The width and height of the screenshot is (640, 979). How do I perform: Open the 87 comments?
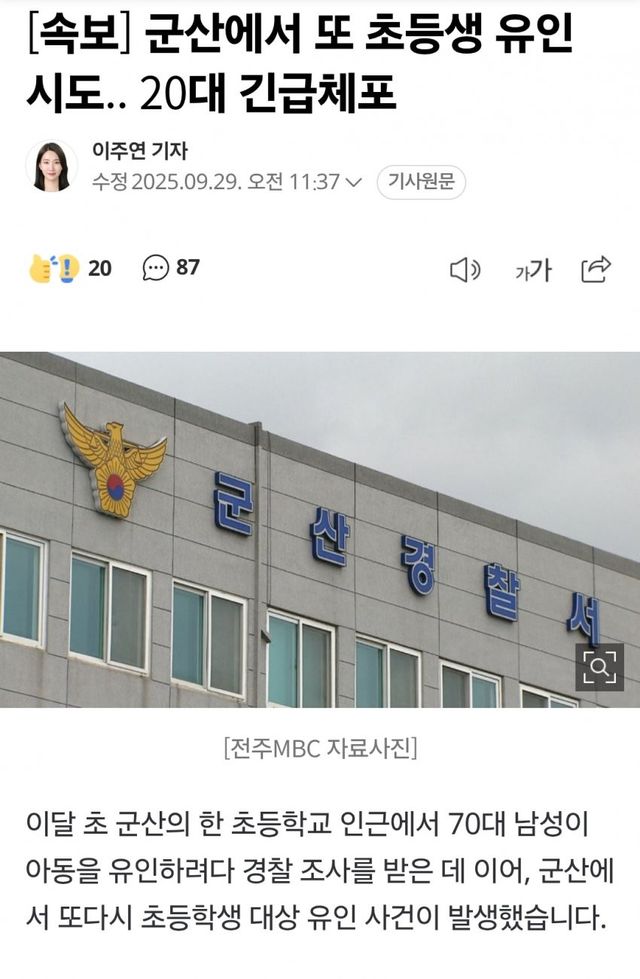pos(171,267)
